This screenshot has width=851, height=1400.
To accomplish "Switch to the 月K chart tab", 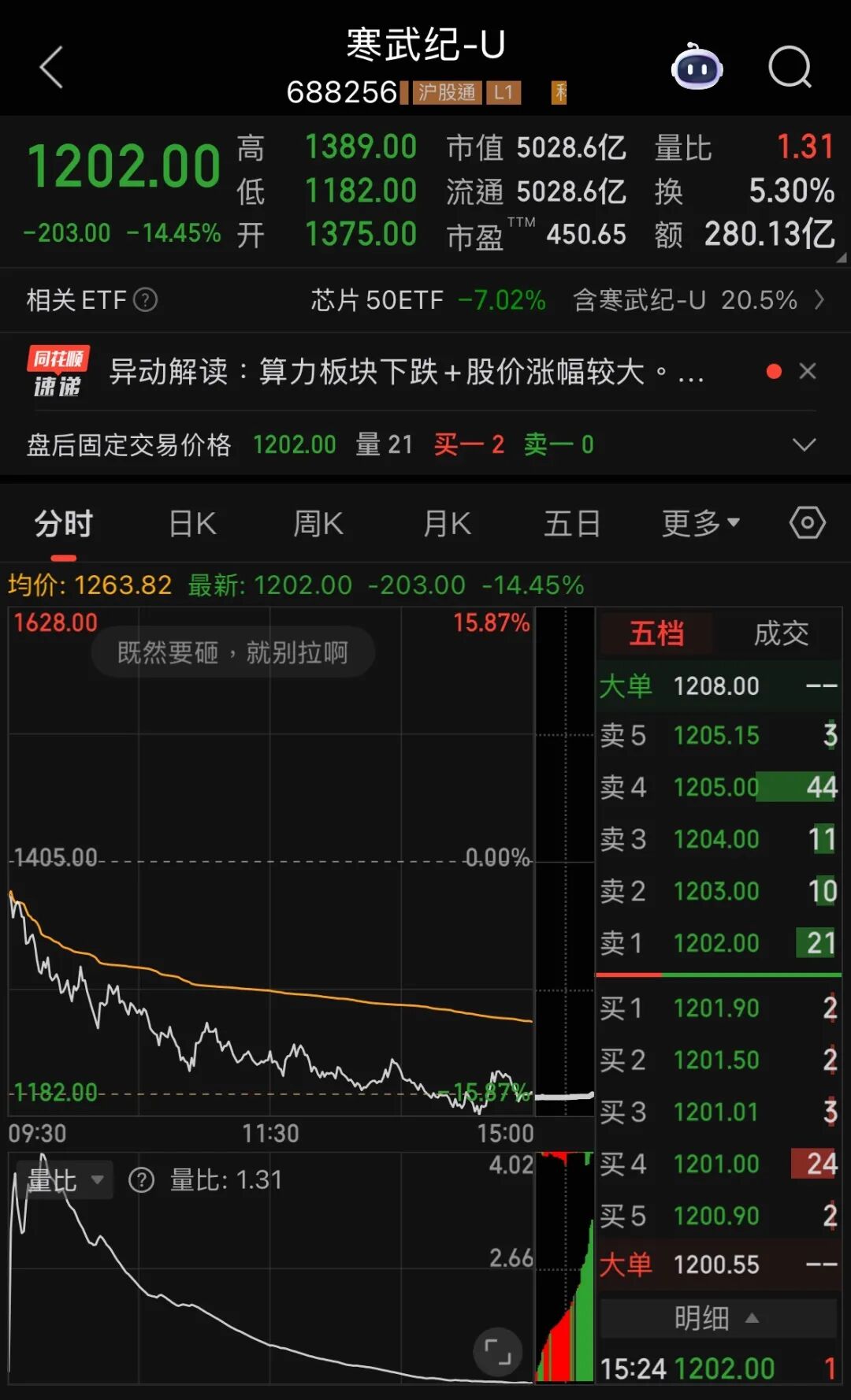I will tap(447, 524).
